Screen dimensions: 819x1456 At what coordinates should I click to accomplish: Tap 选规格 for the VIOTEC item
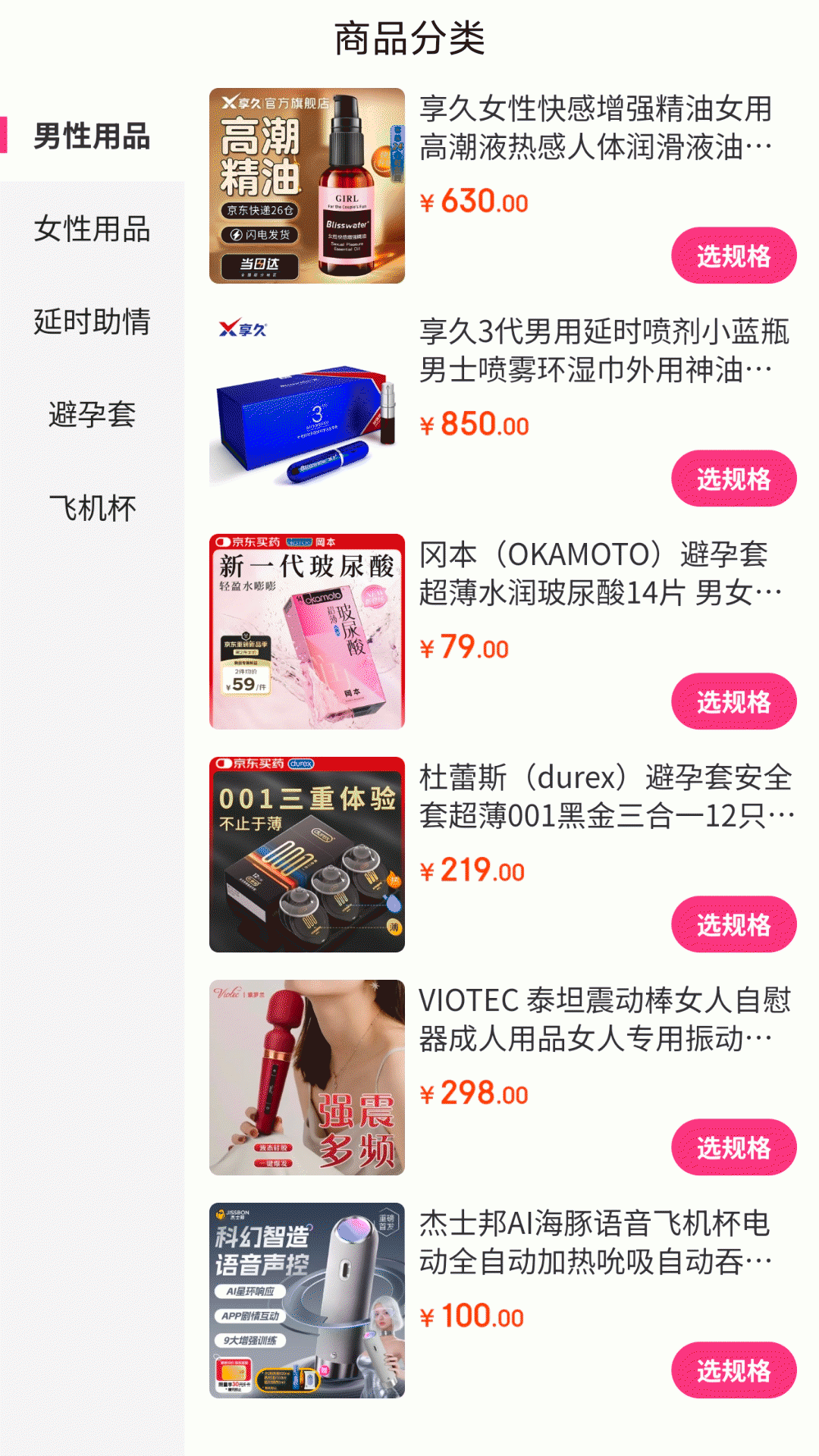pyautogui.click(x=733, y=1147)
